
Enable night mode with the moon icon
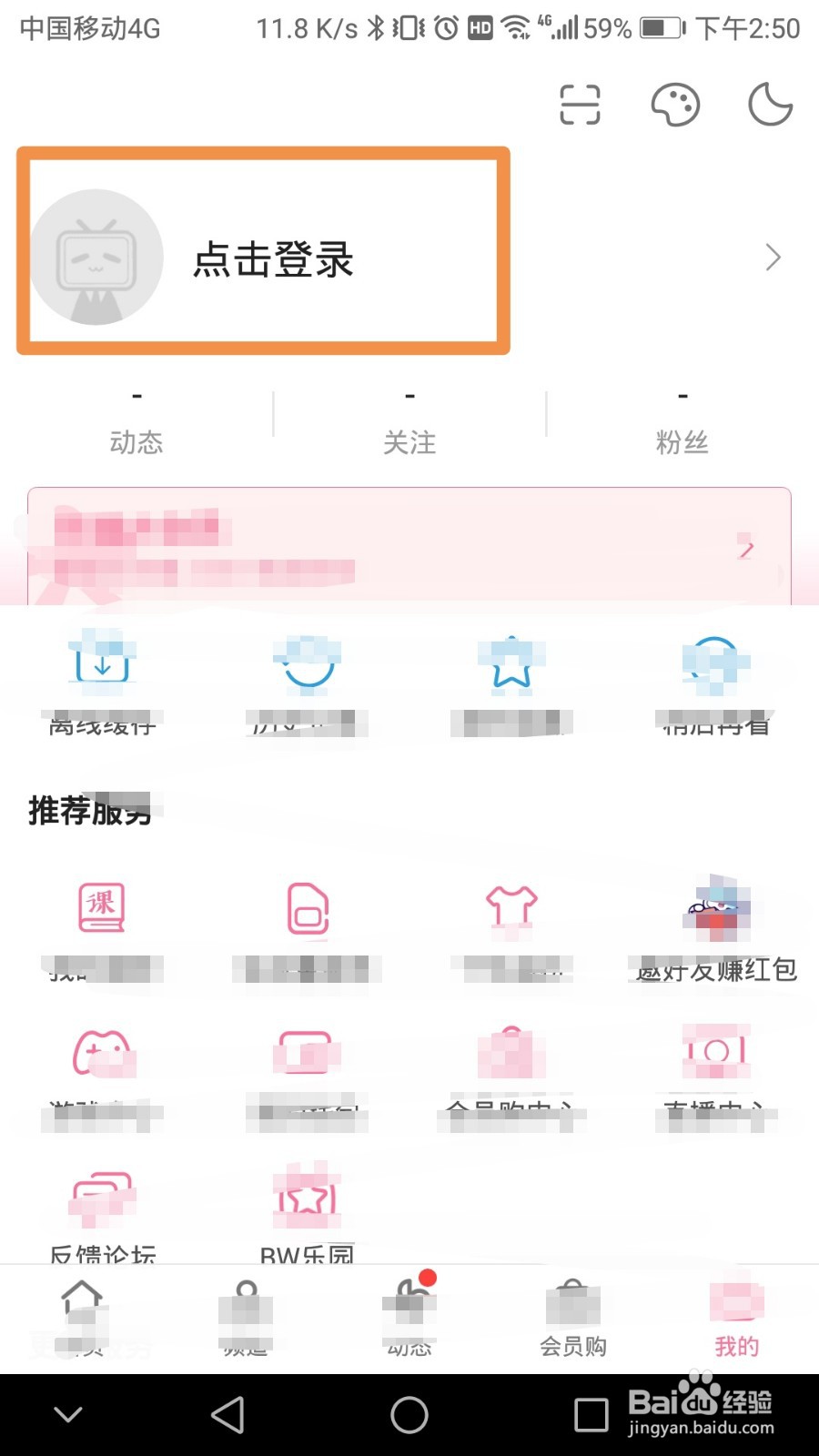(769, 104)
